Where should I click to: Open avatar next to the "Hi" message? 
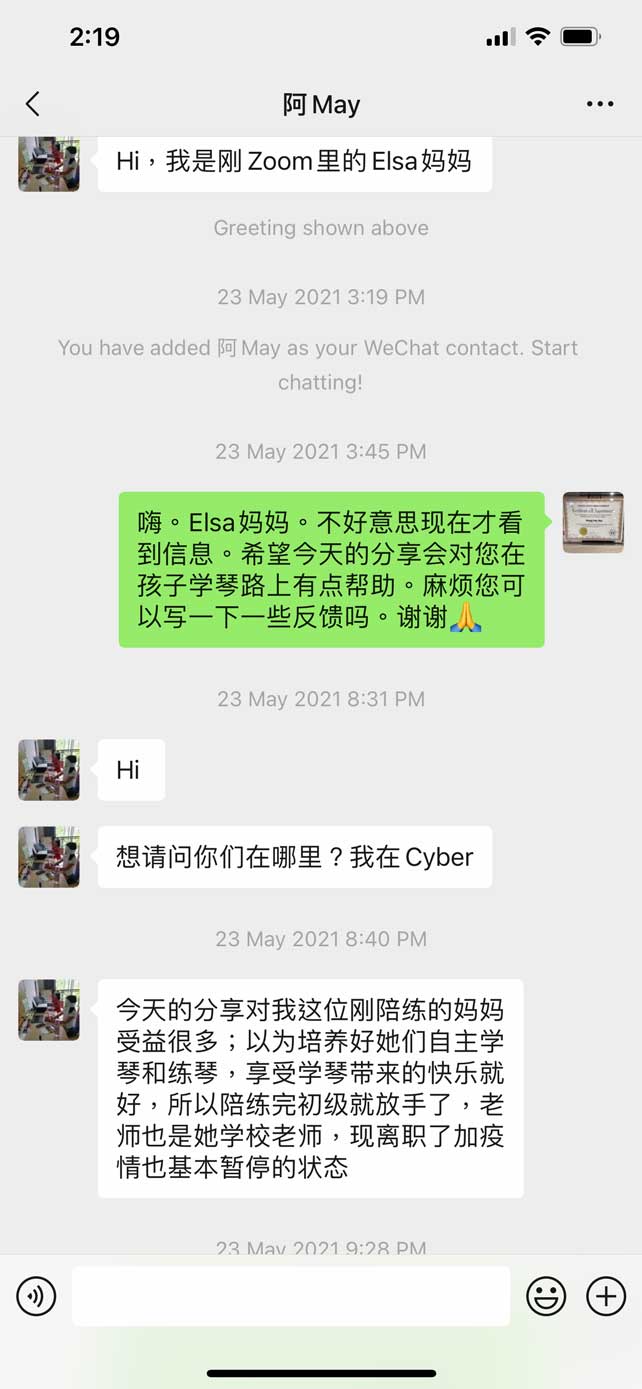point(49,770)
